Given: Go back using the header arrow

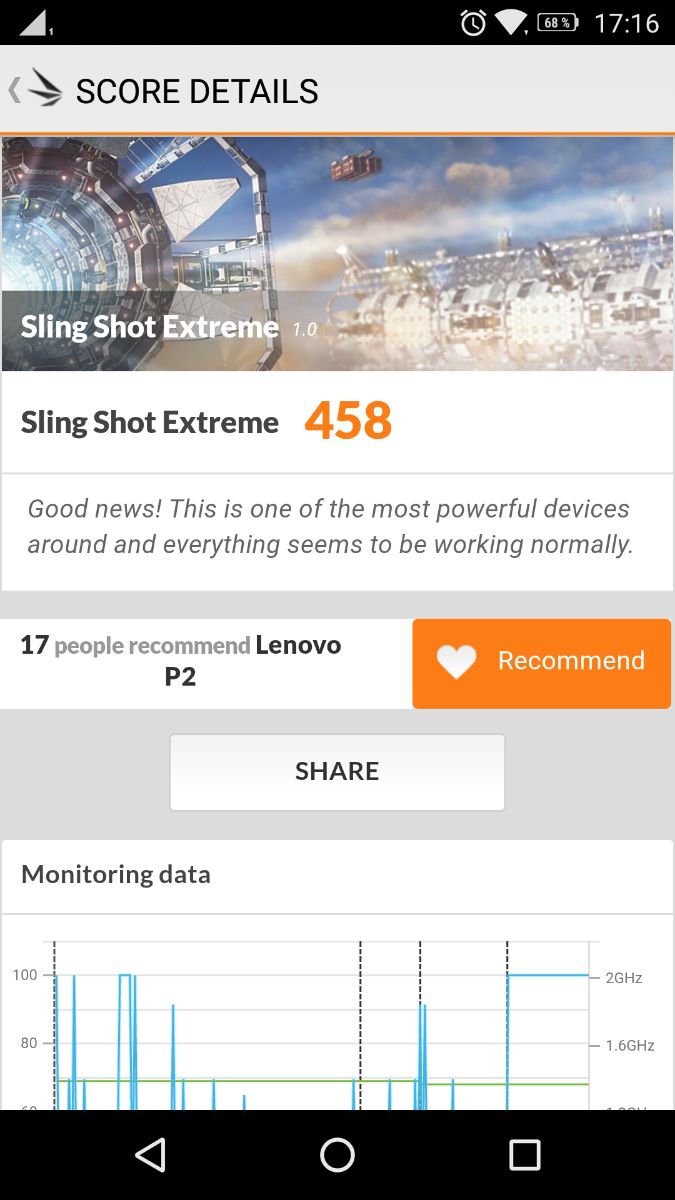Looking at the screenshot, I should click(x=16, y=91).
